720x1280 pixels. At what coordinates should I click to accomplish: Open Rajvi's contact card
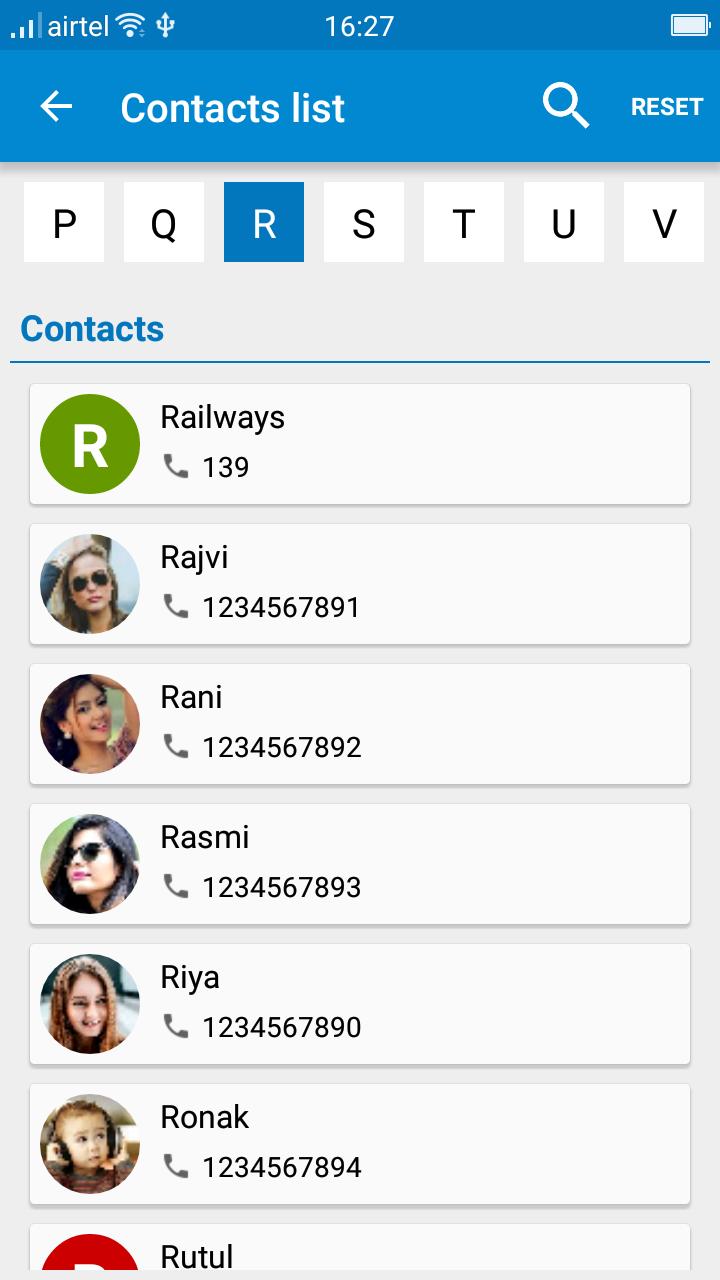click(360, 584)
